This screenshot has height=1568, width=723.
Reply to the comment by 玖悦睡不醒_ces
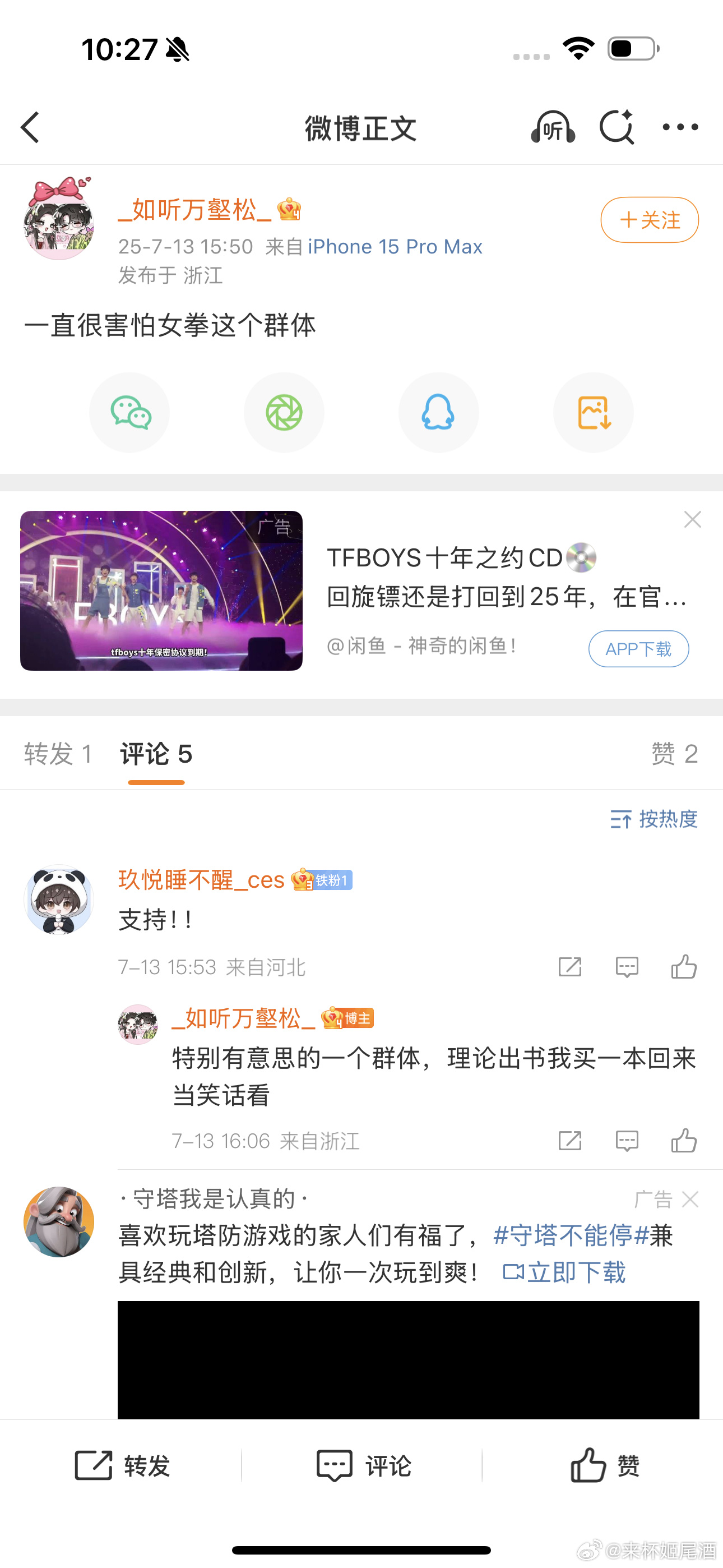626,967
